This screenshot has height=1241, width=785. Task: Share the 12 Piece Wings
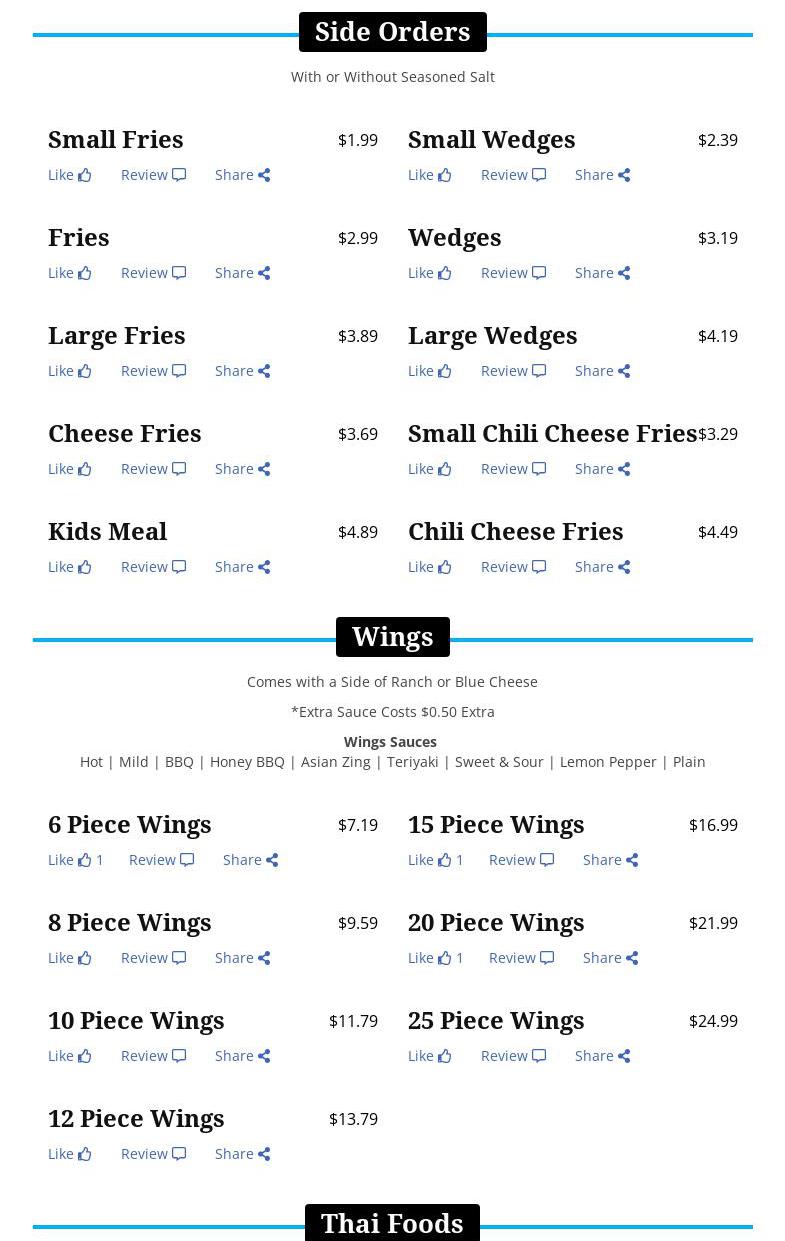242,1154
